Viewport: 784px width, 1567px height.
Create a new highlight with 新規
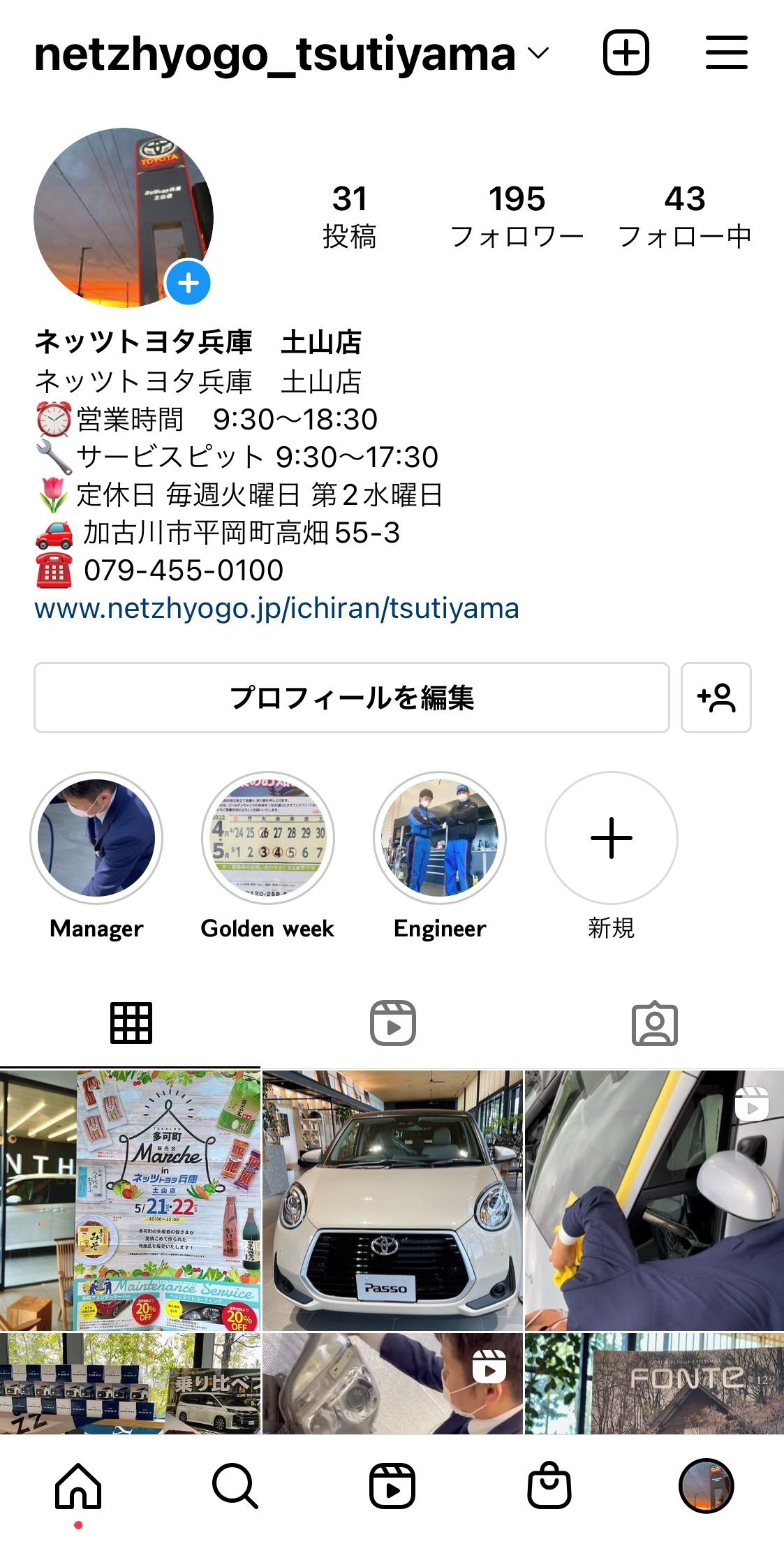[611, 837]
